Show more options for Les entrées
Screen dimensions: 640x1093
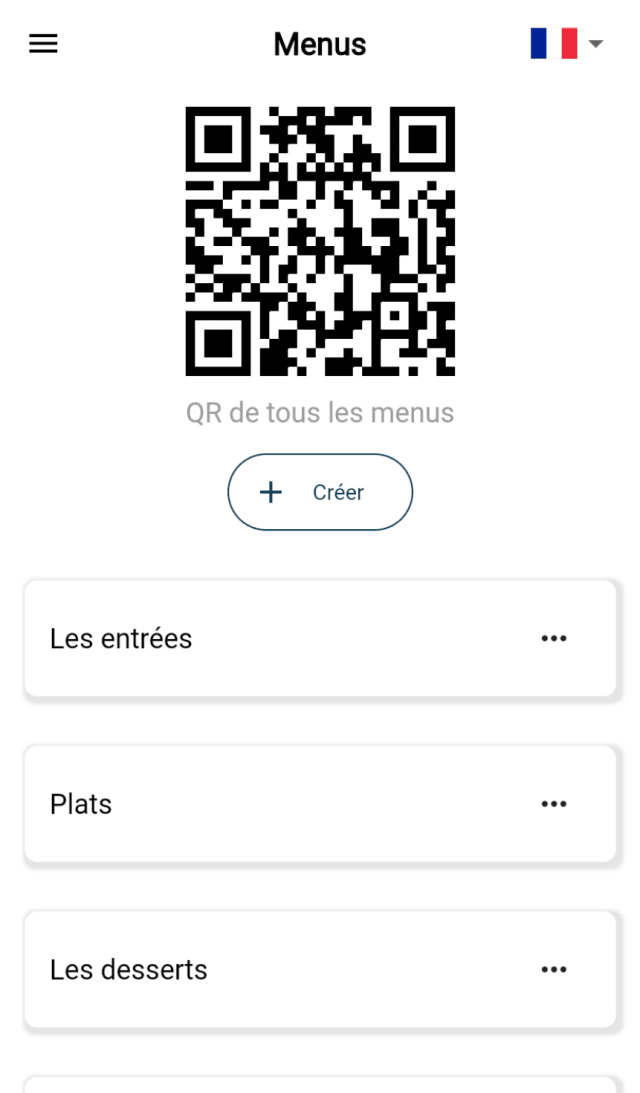[x=554, y=639]
